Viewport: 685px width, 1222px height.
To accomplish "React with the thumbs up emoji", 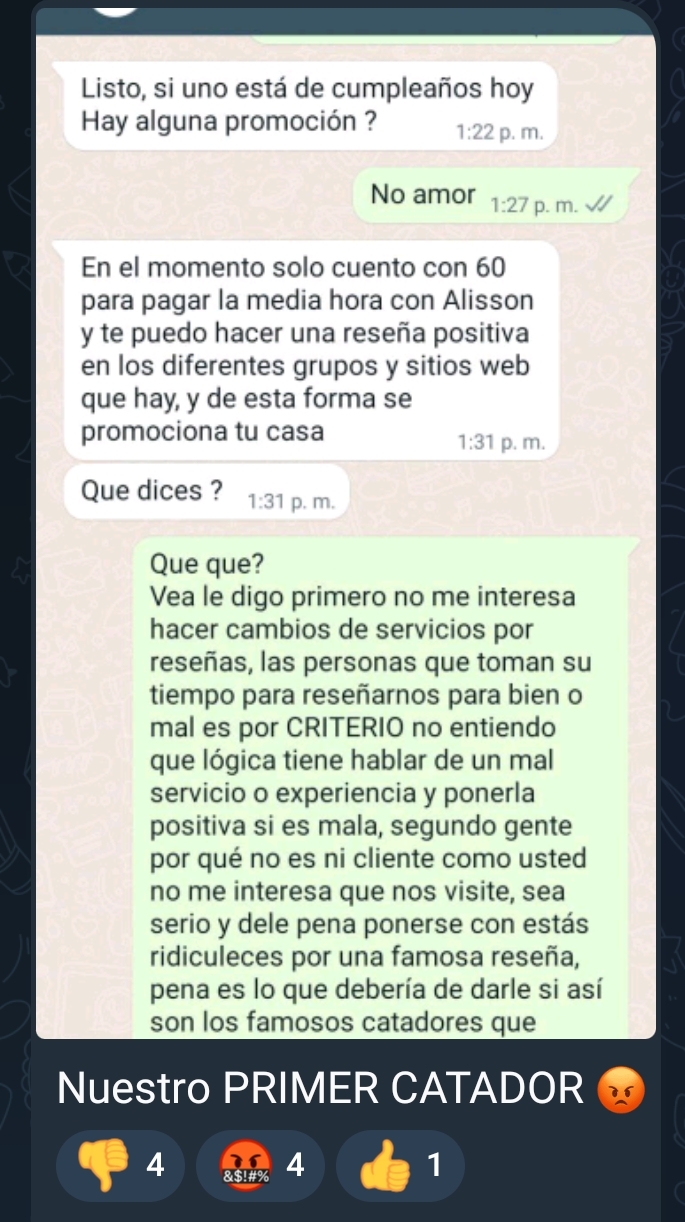I will click(x=400, y=1165).
